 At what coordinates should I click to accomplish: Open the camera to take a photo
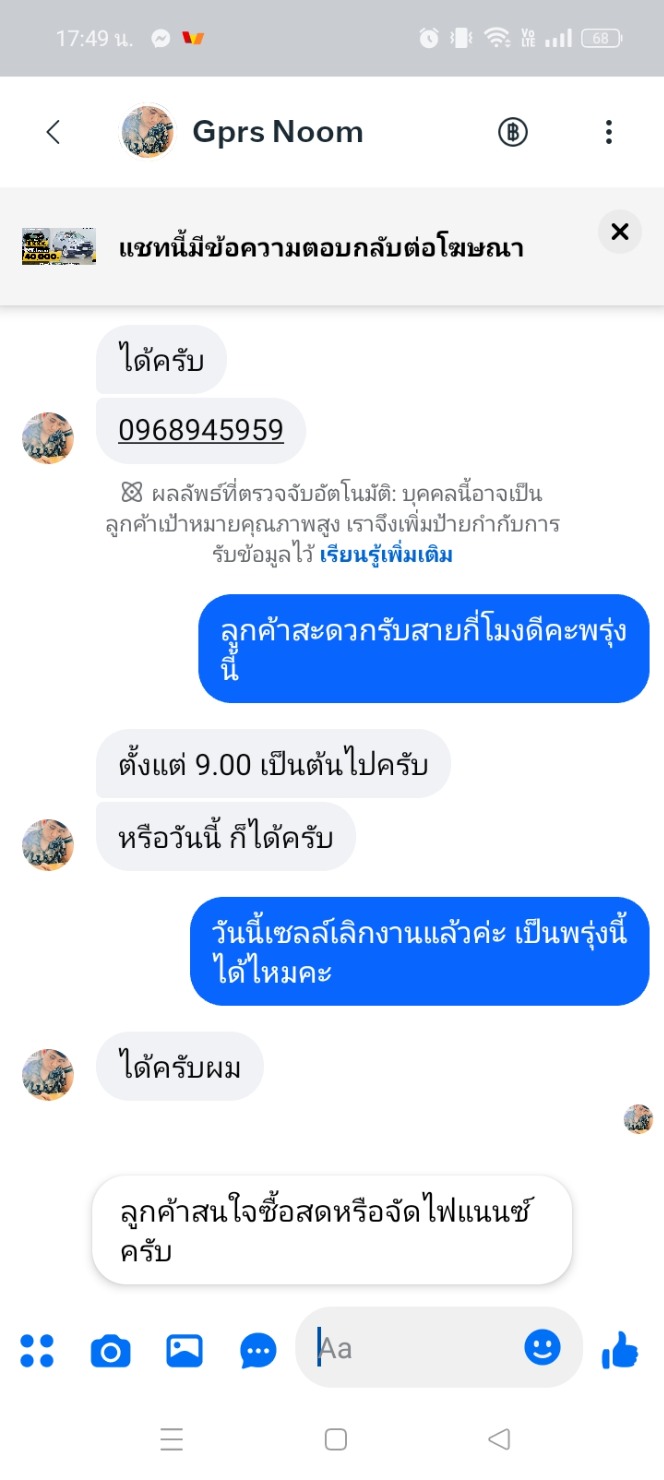pos(110,1351)
